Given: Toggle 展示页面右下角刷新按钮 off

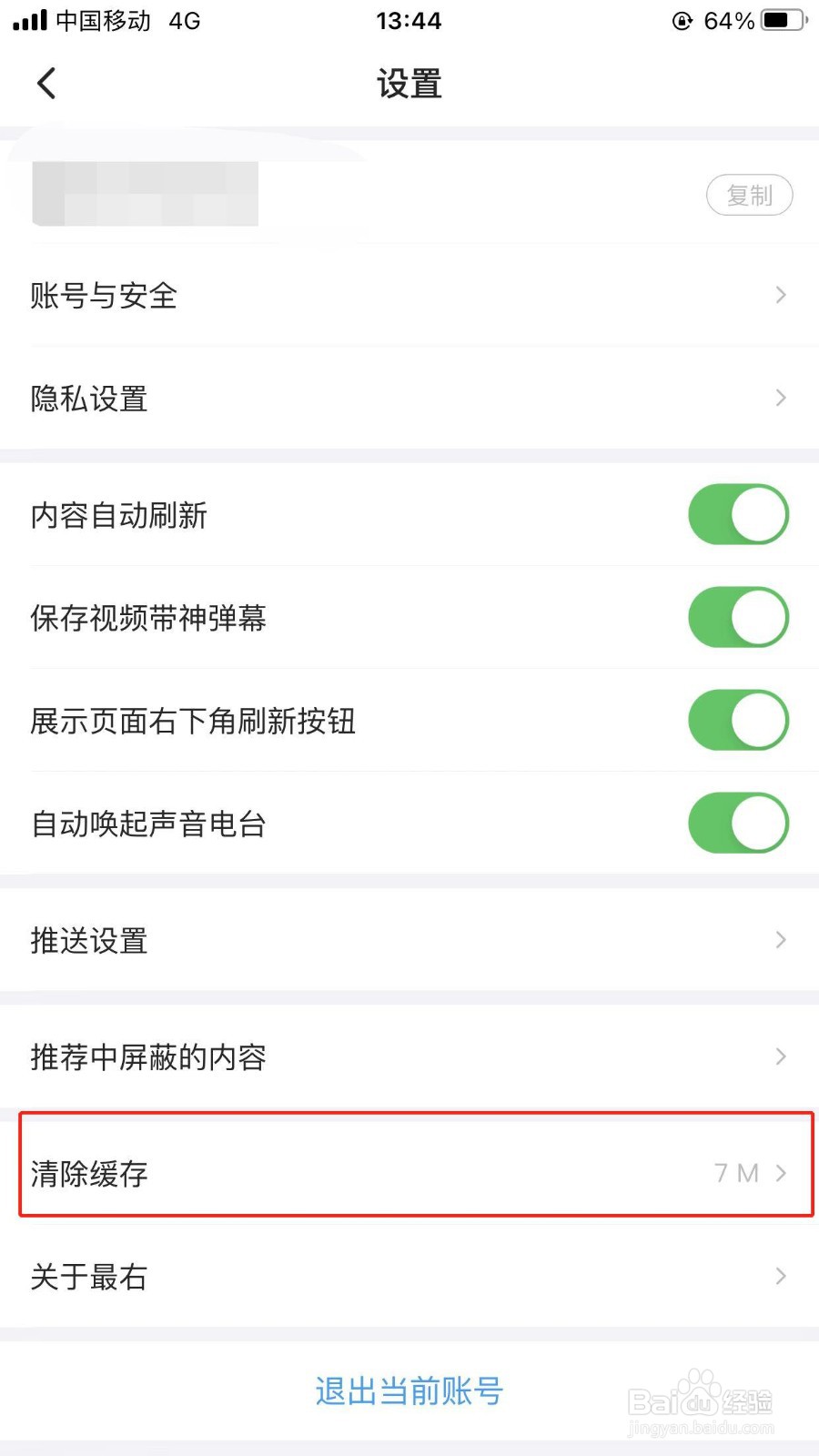Looking at the screenshot, I should click(x=738, y=720).
